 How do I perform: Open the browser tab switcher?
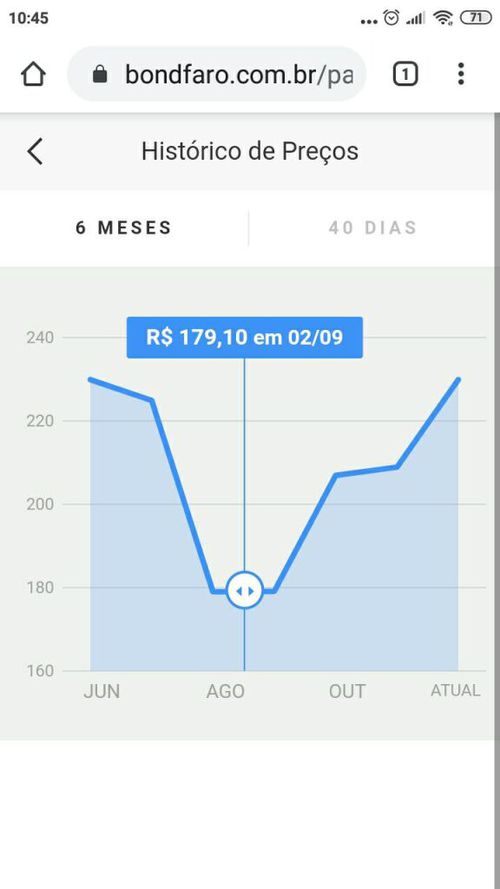click(405, 74)
